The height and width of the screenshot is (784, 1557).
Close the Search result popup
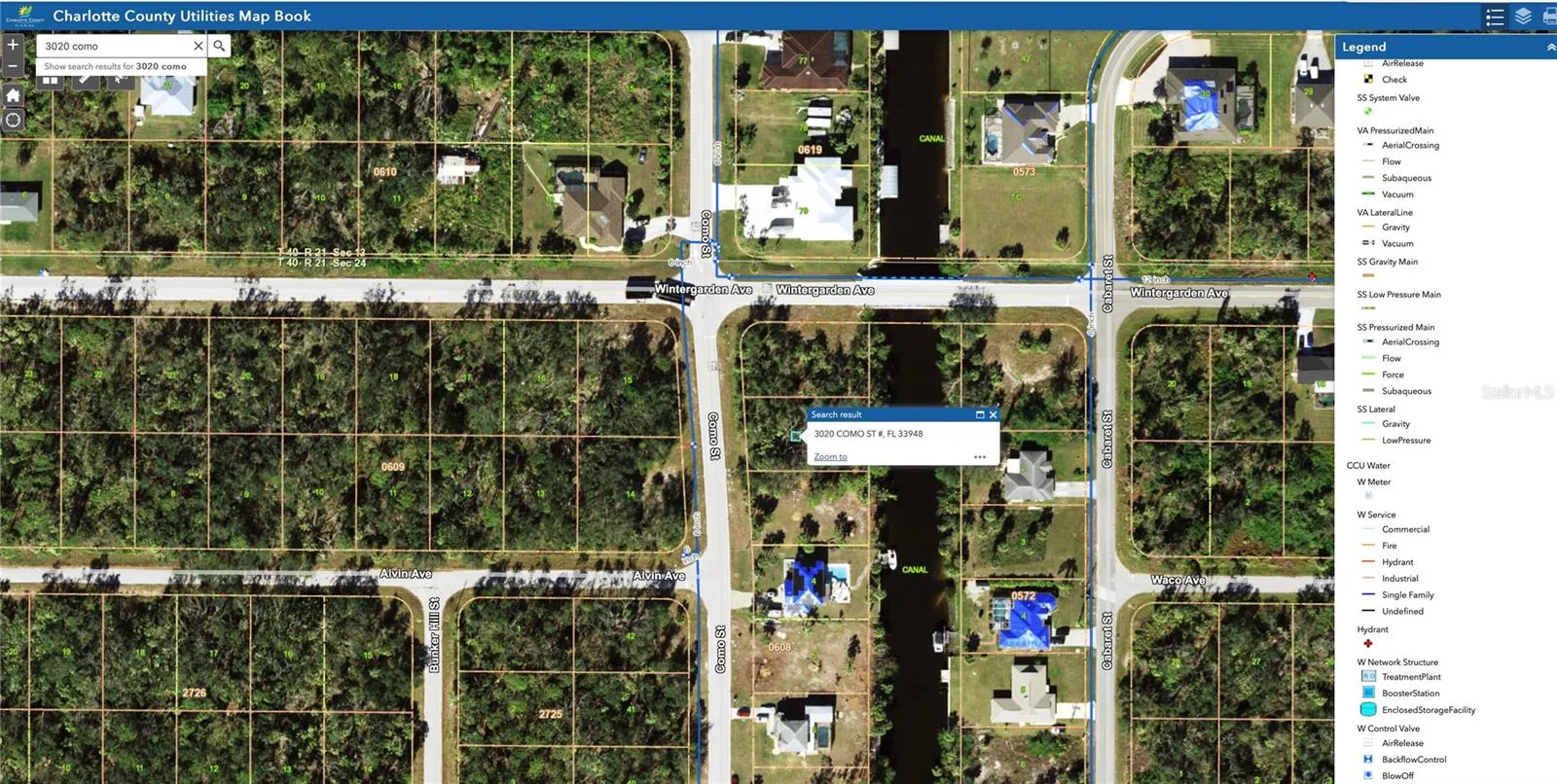[x=993, y=414]
